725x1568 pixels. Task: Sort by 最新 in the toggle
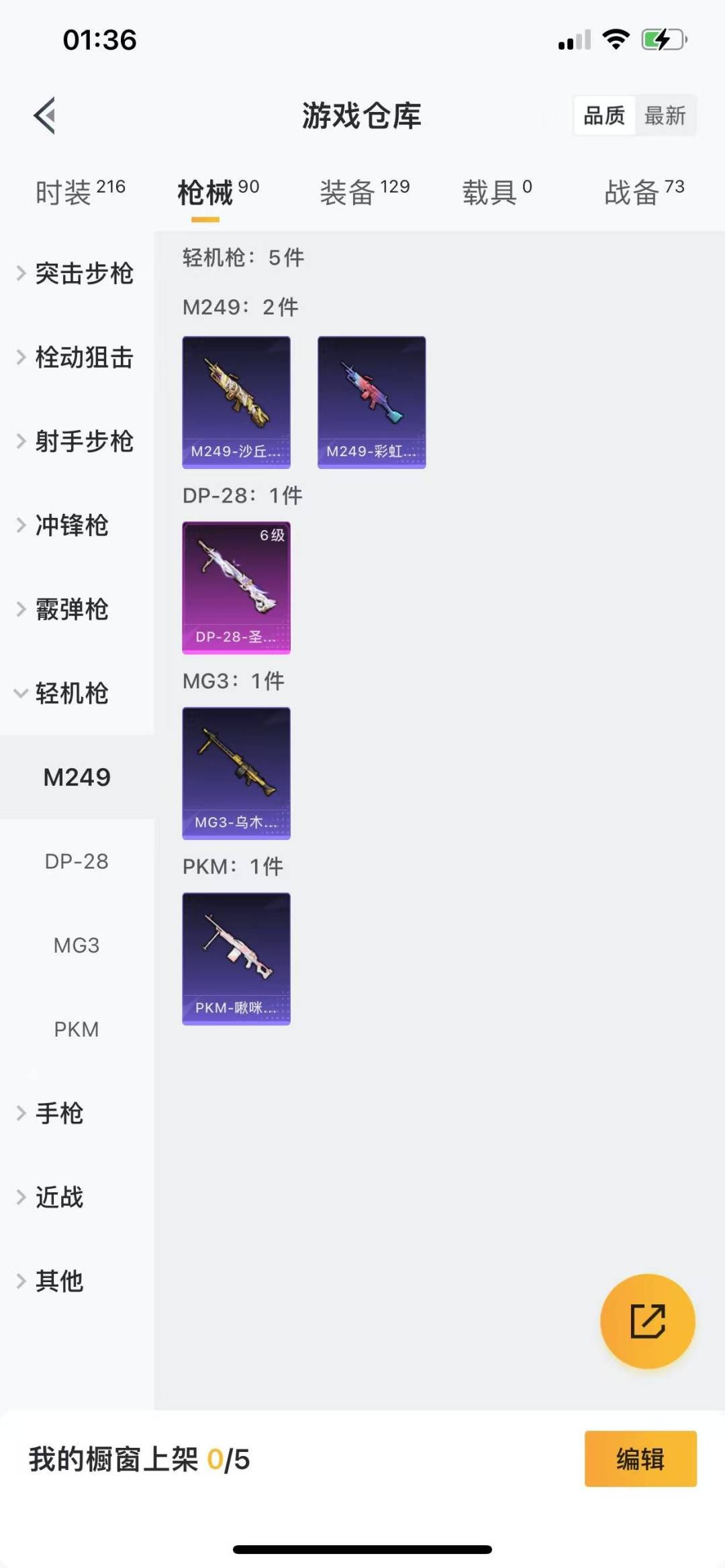pyautogui.click(x=665, y=115)
